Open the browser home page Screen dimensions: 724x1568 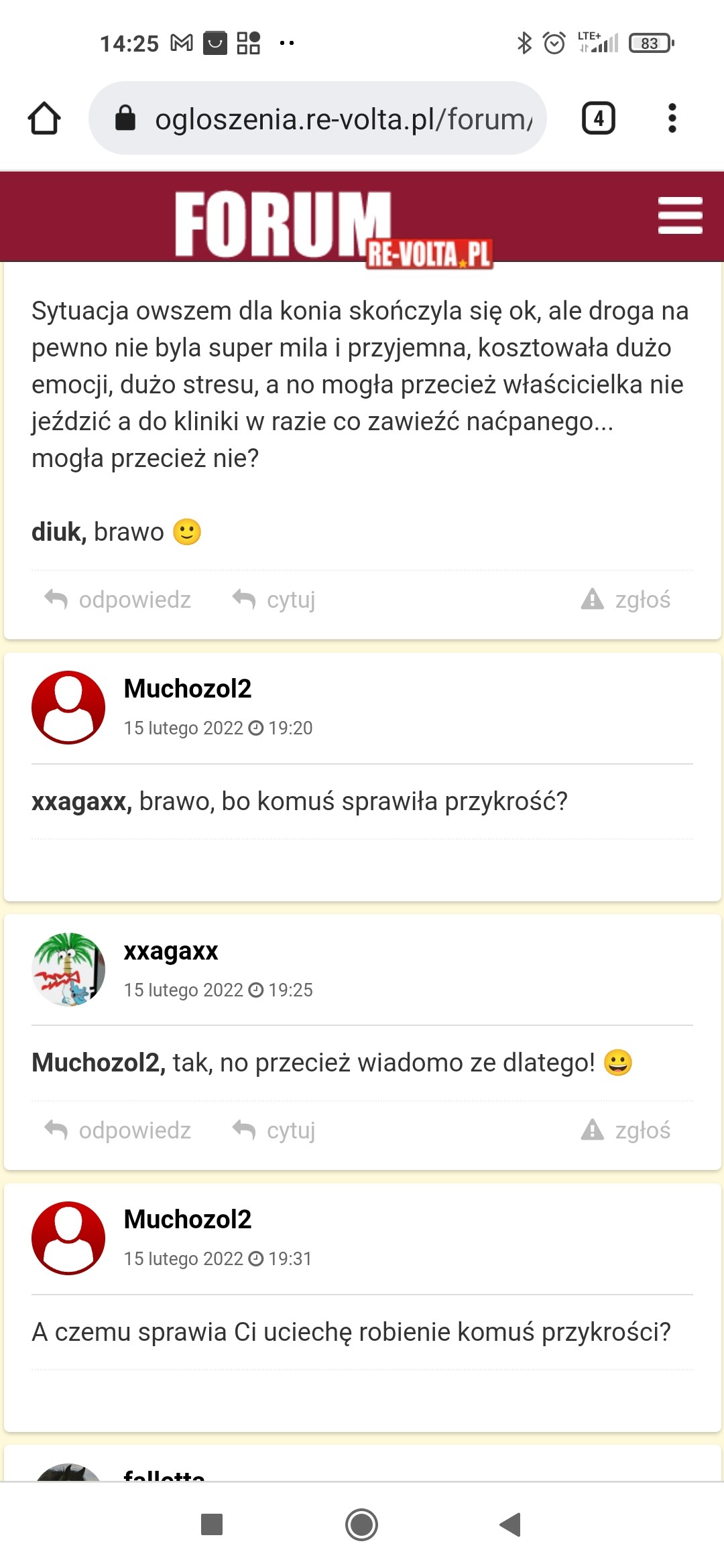44,119
